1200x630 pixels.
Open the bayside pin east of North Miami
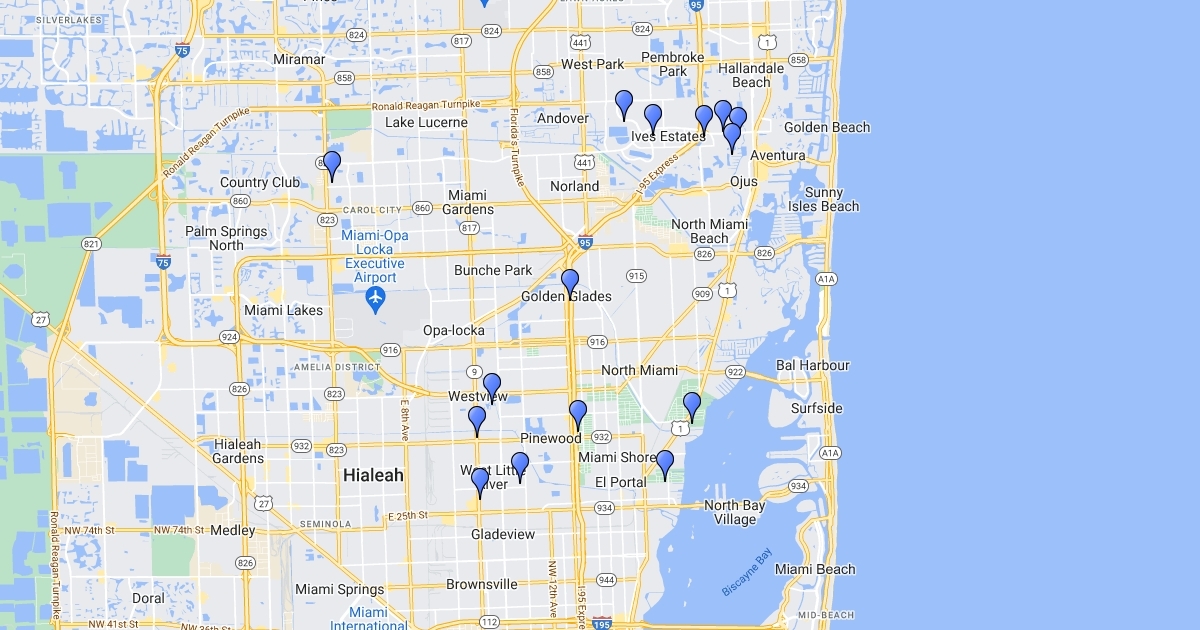[692, 405]
